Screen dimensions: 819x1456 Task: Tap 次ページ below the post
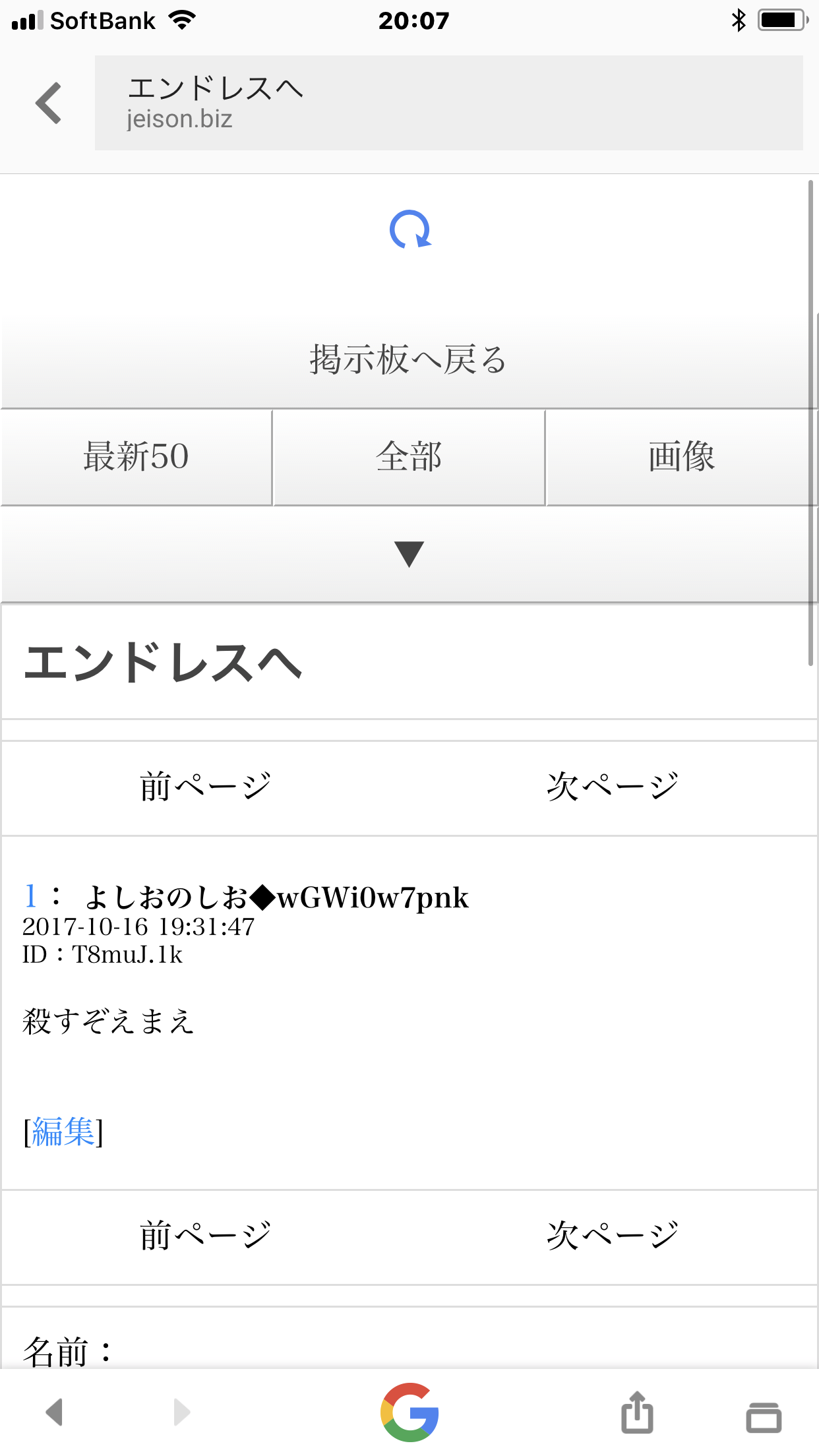coord(613,1236)
